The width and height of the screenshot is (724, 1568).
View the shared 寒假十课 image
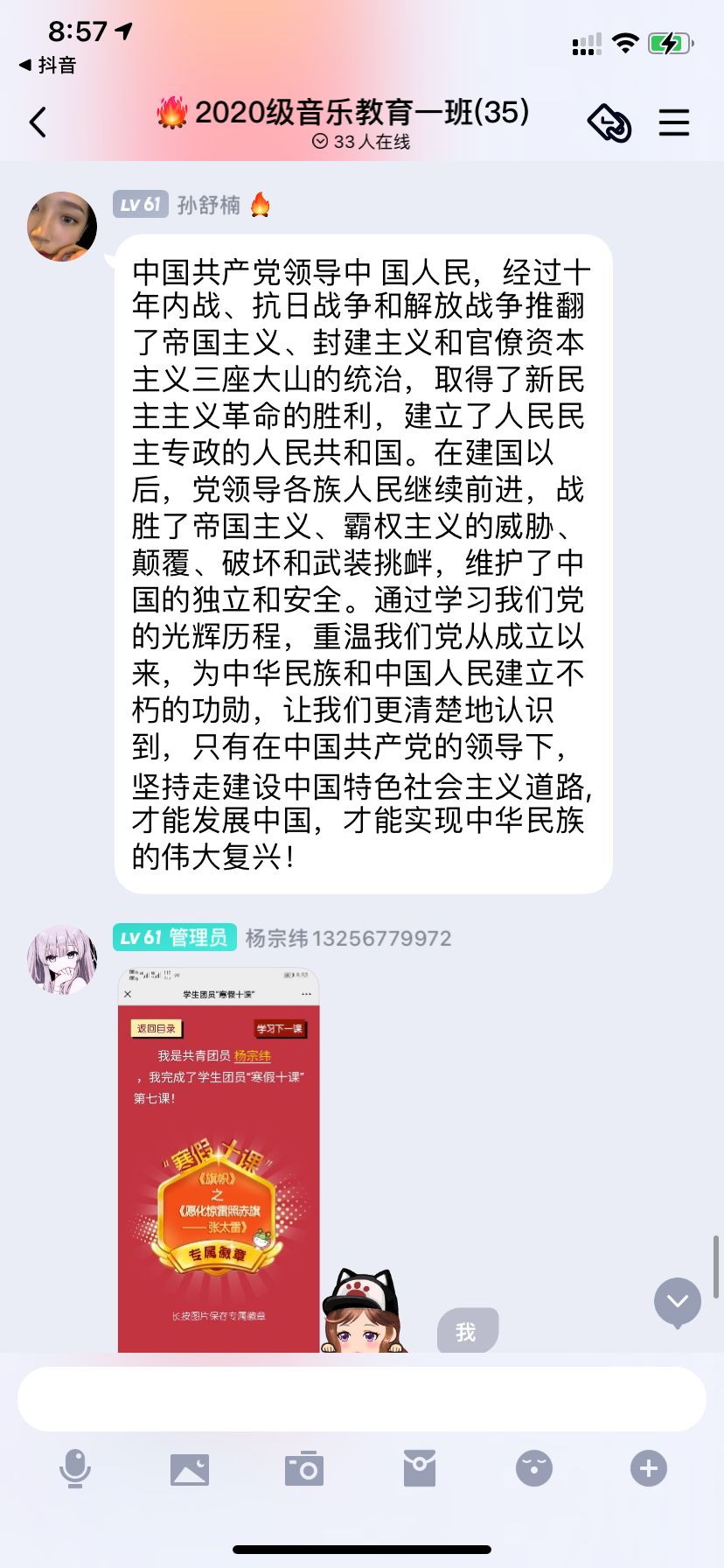(219, 1159)
